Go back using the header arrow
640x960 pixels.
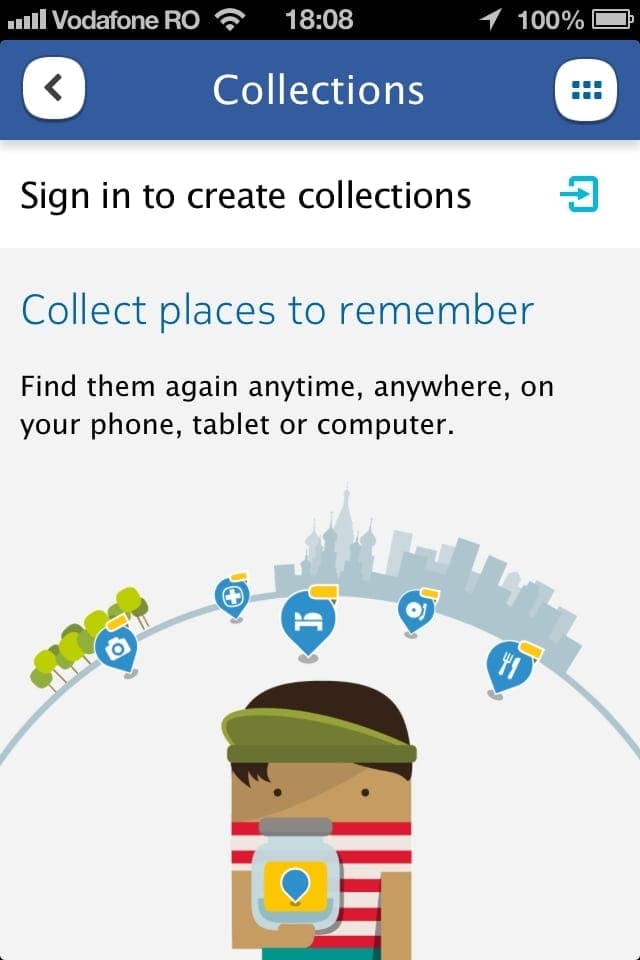tap(53, 89)
